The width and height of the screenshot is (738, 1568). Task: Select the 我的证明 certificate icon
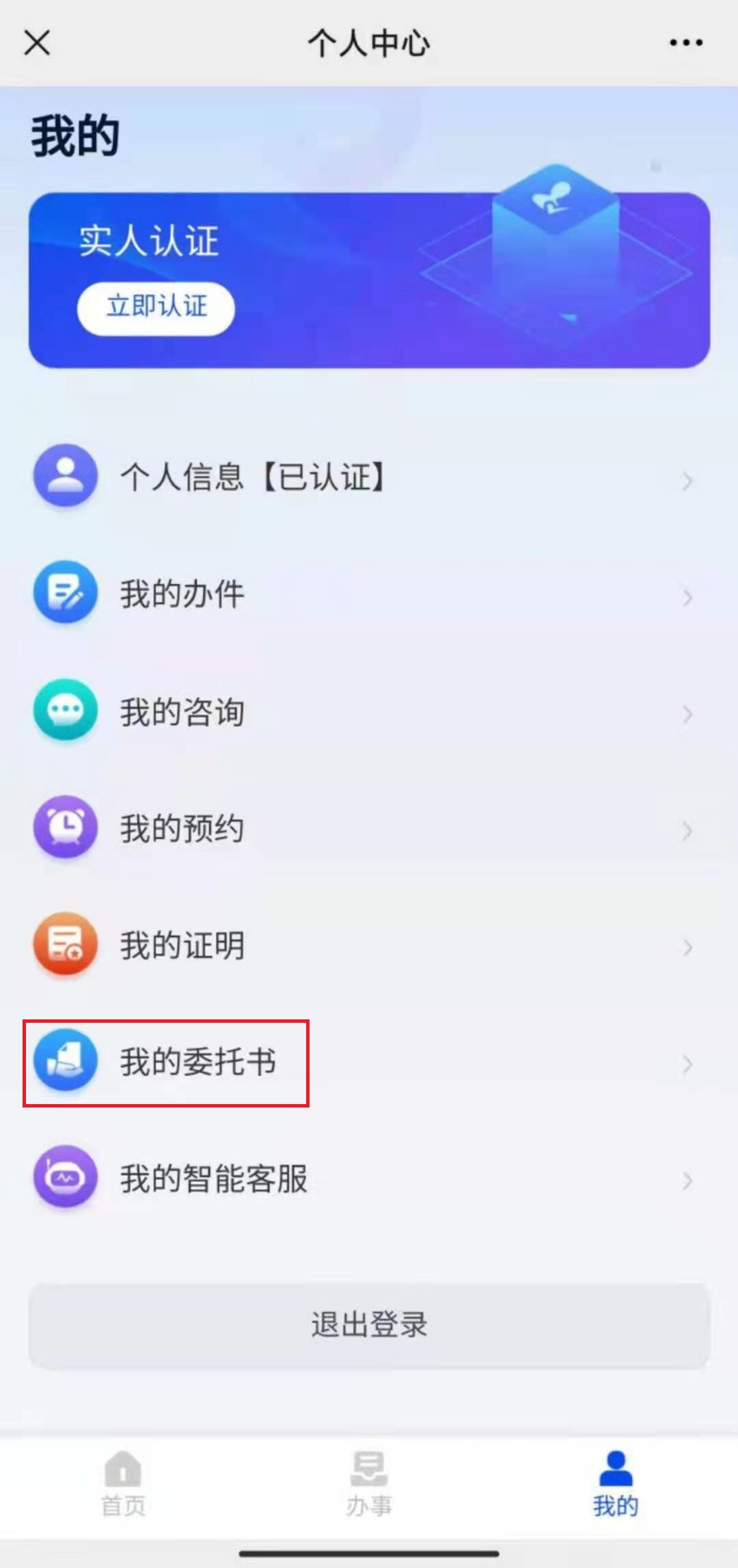click(65, 946)
